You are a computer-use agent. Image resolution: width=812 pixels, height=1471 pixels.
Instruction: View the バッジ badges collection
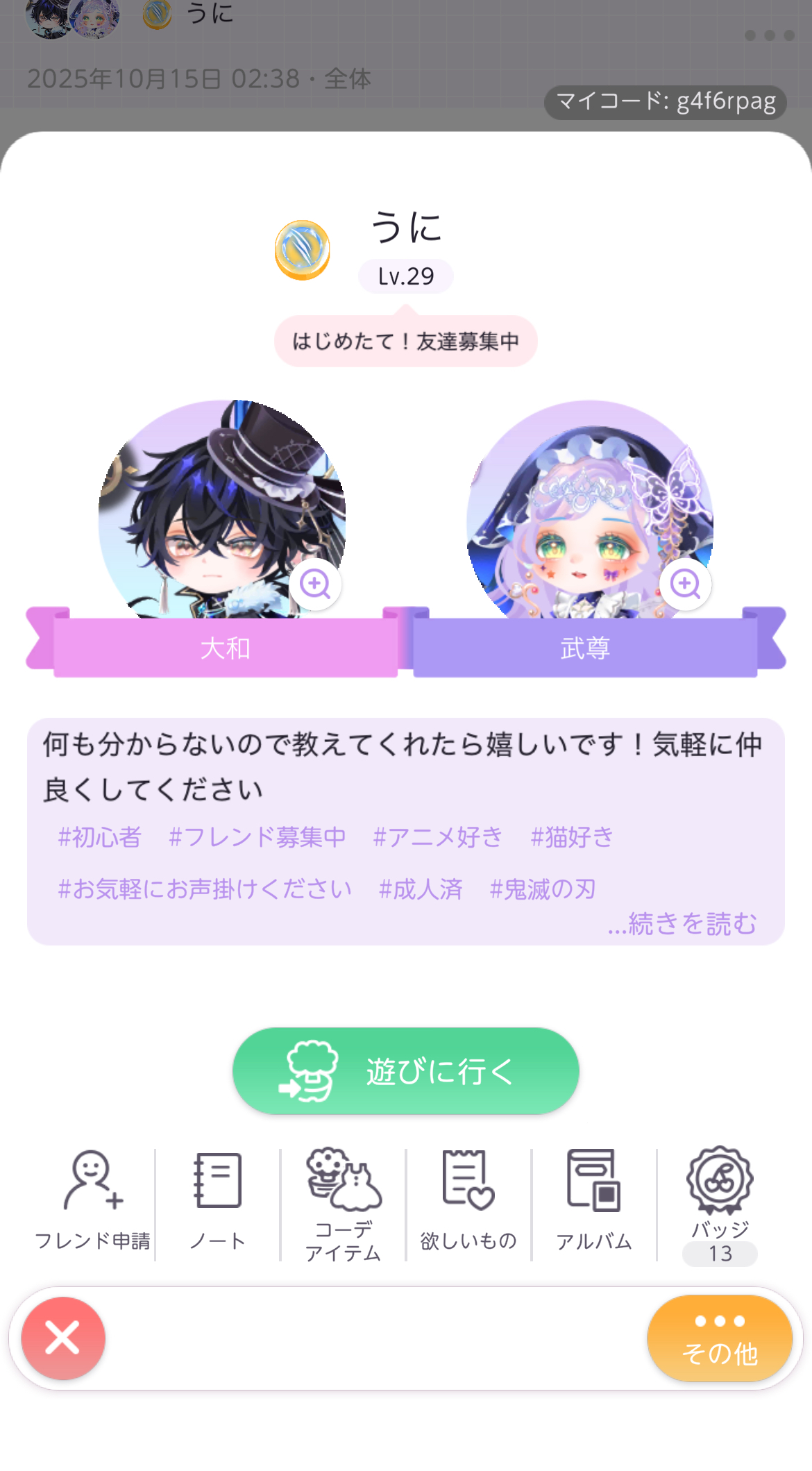pyautogui.click(x=720, y=1204)
